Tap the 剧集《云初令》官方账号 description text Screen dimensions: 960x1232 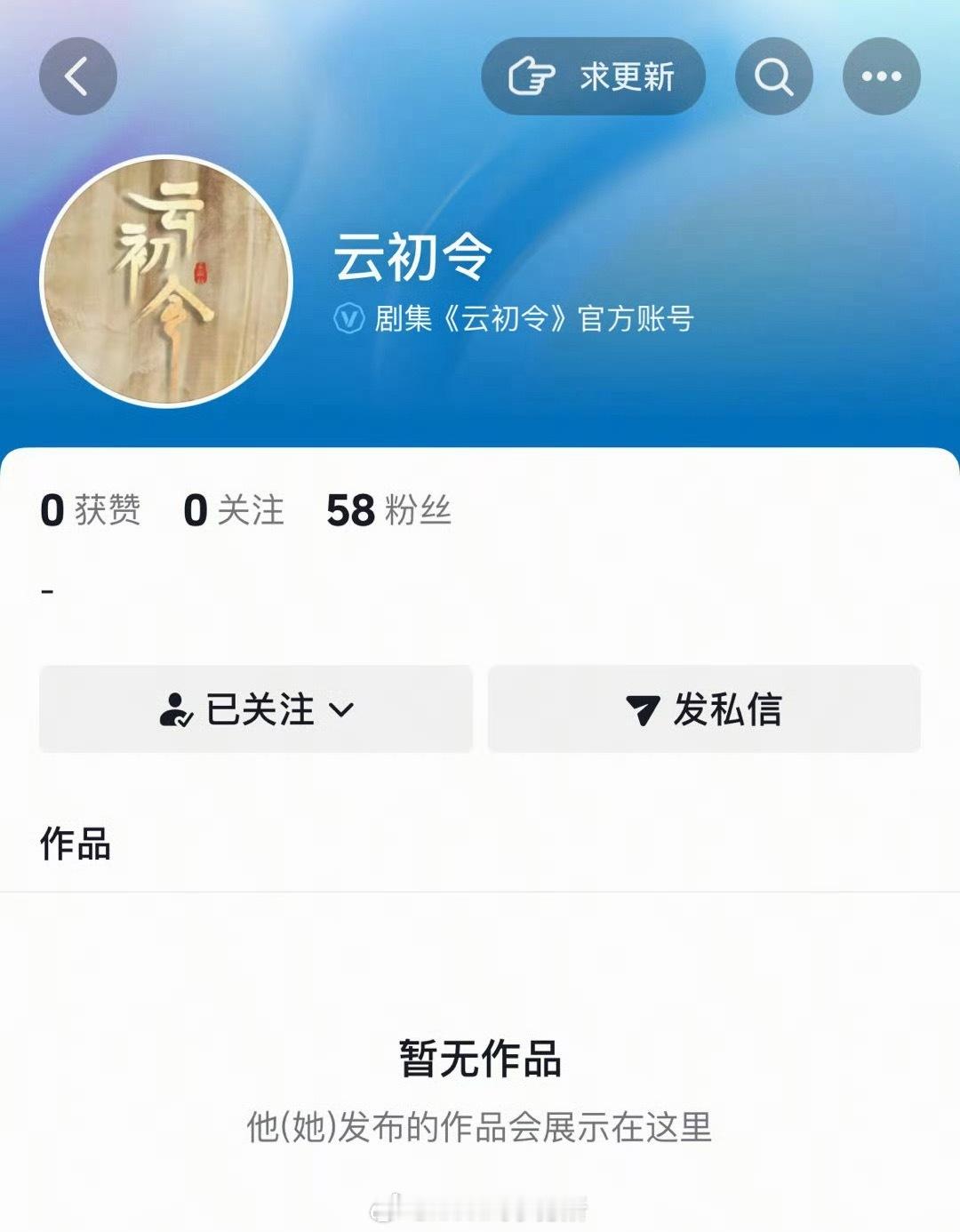coord(533,316)
